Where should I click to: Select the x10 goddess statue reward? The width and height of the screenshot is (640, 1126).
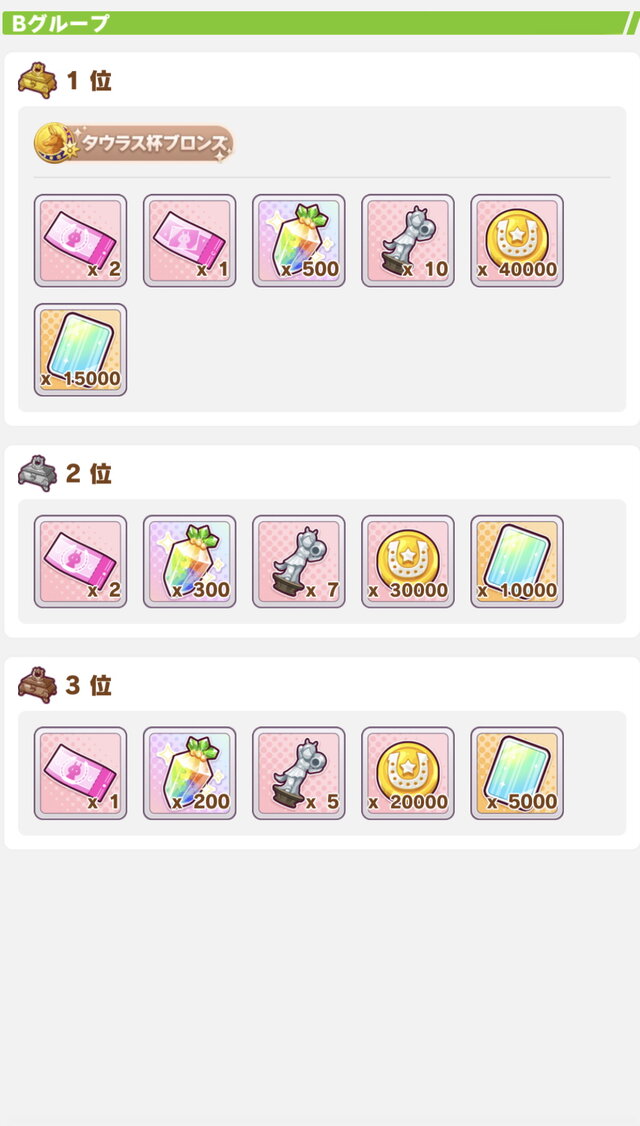click(408, 241)
